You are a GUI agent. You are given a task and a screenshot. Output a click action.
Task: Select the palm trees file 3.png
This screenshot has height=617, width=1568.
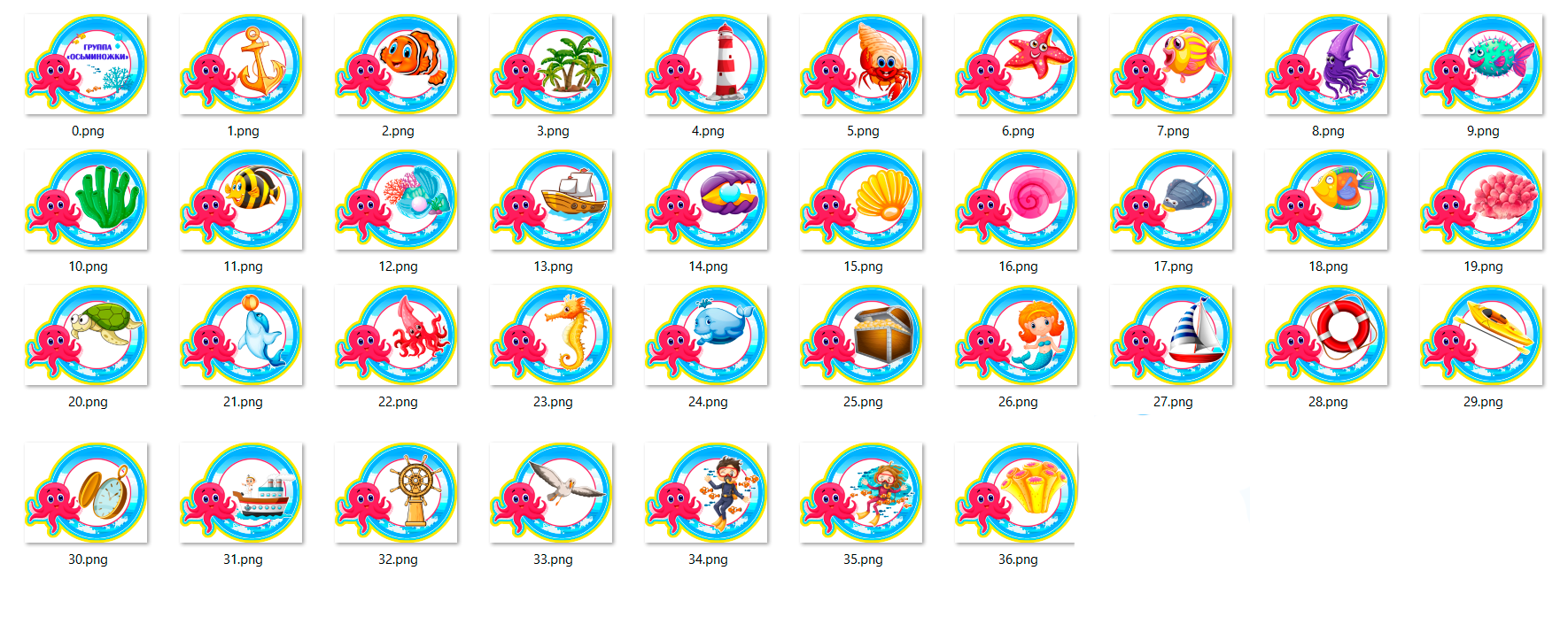pyautogui.click(x=551, y=65)
